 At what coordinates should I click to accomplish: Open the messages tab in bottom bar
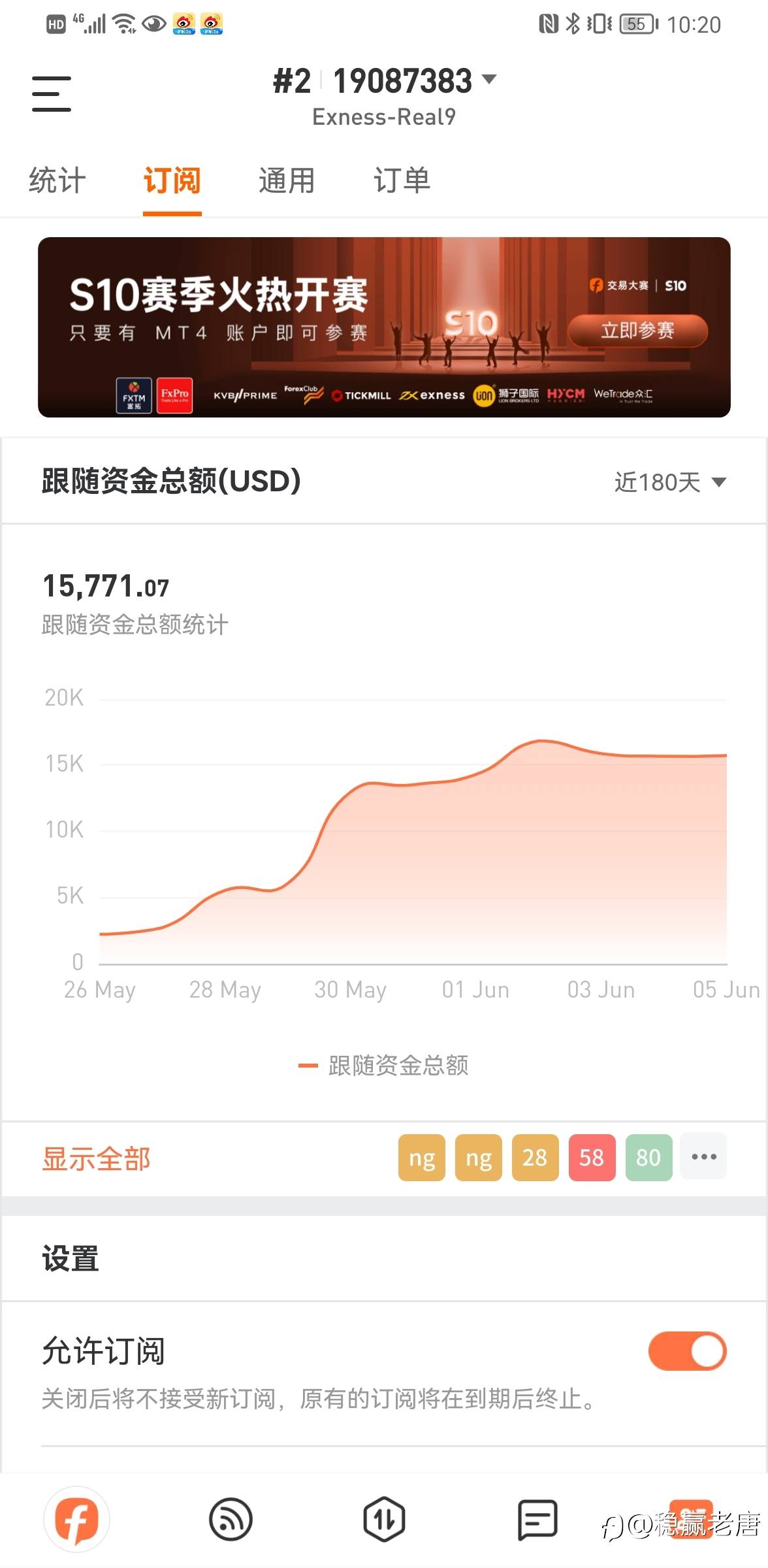[537, 1520]
